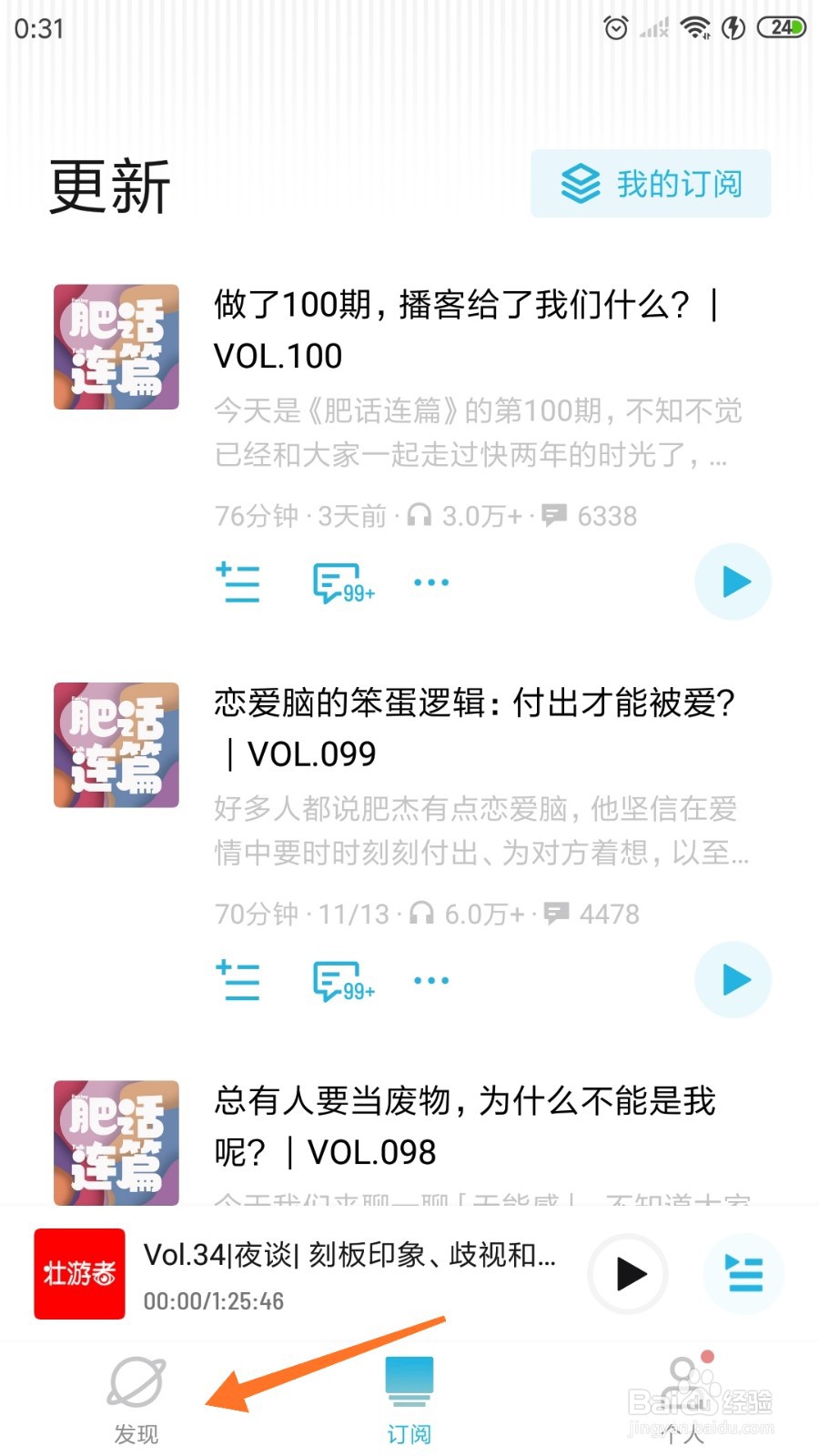Viewport: 819px width, 1456px height.
Task: Add VOL.100 episode to playlist queue
Action: pos(238,581)
